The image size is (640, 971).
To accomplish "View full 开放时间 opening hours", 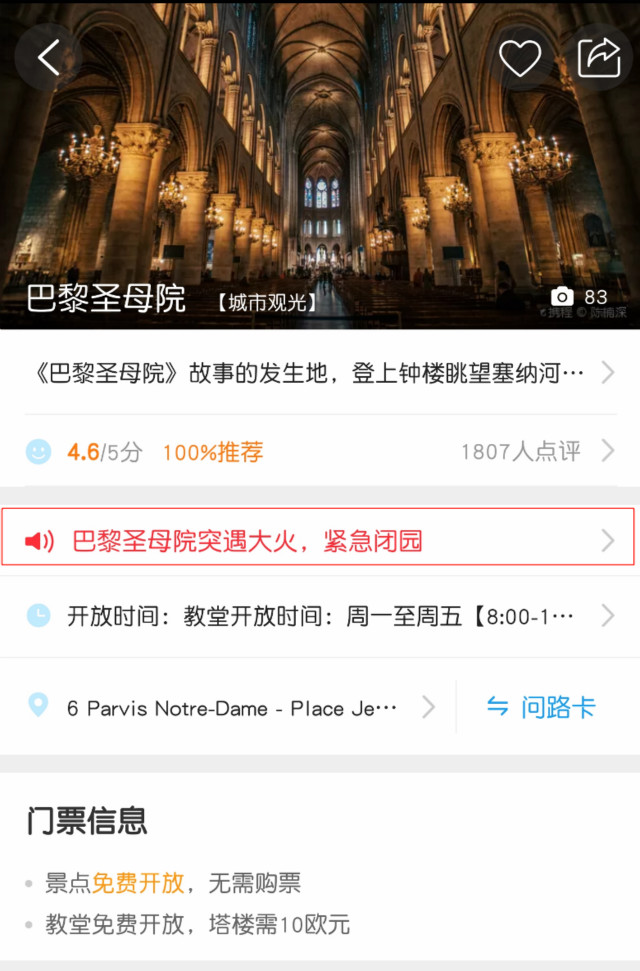I will (320, 615).
